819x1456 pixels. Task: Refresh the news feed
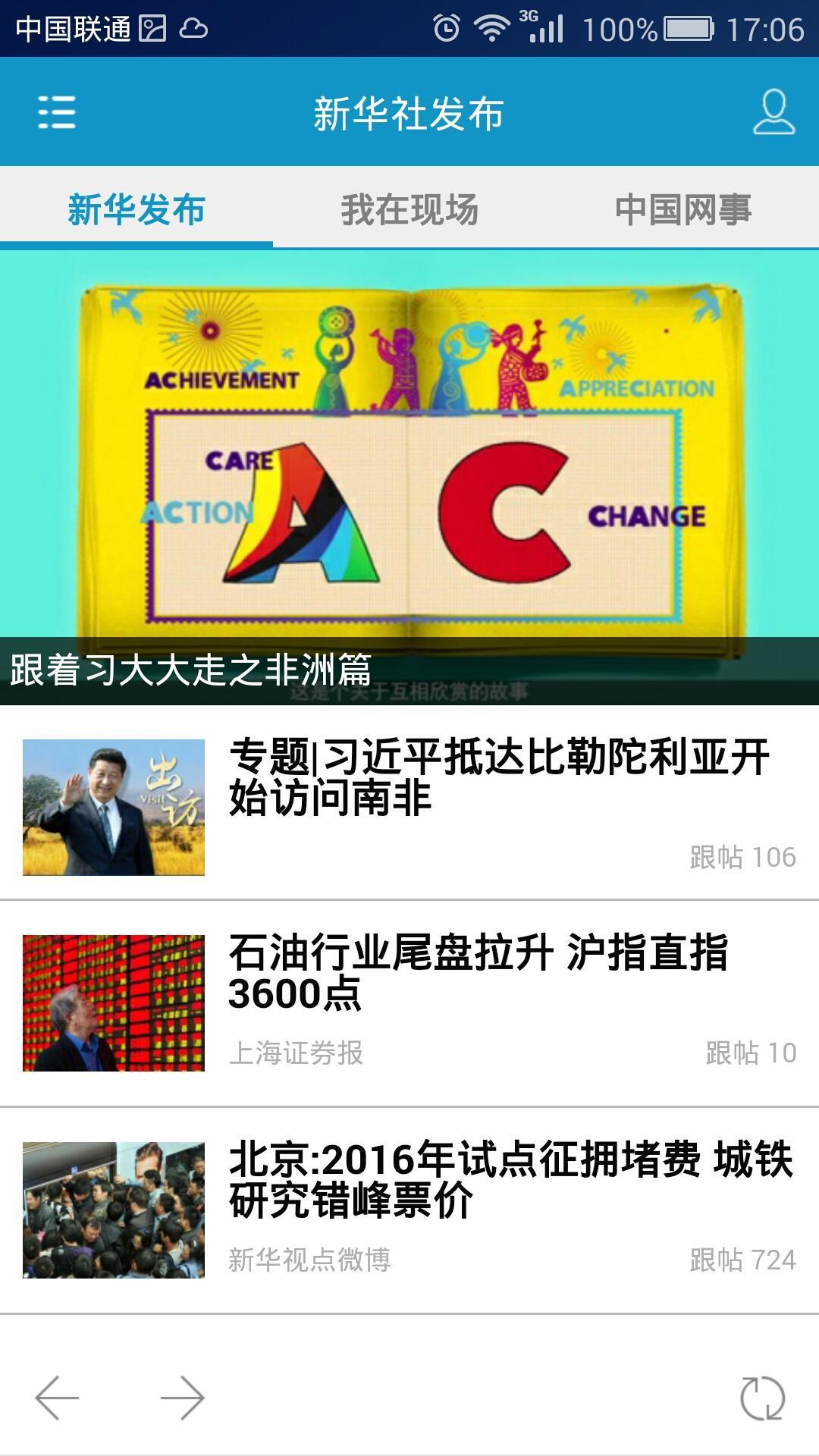pos(762,1398)
